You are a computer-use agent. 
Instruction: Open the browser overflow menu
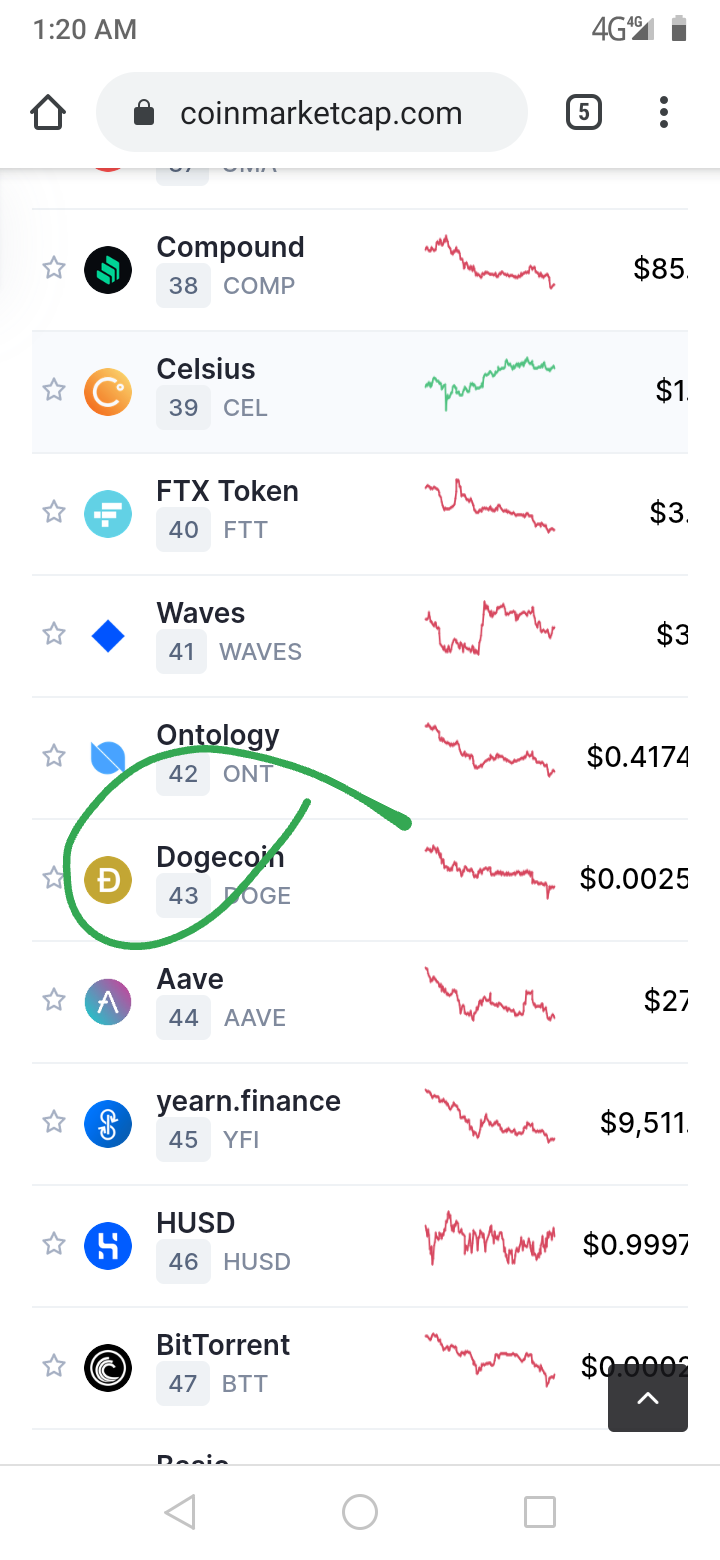tap(663, 113)
